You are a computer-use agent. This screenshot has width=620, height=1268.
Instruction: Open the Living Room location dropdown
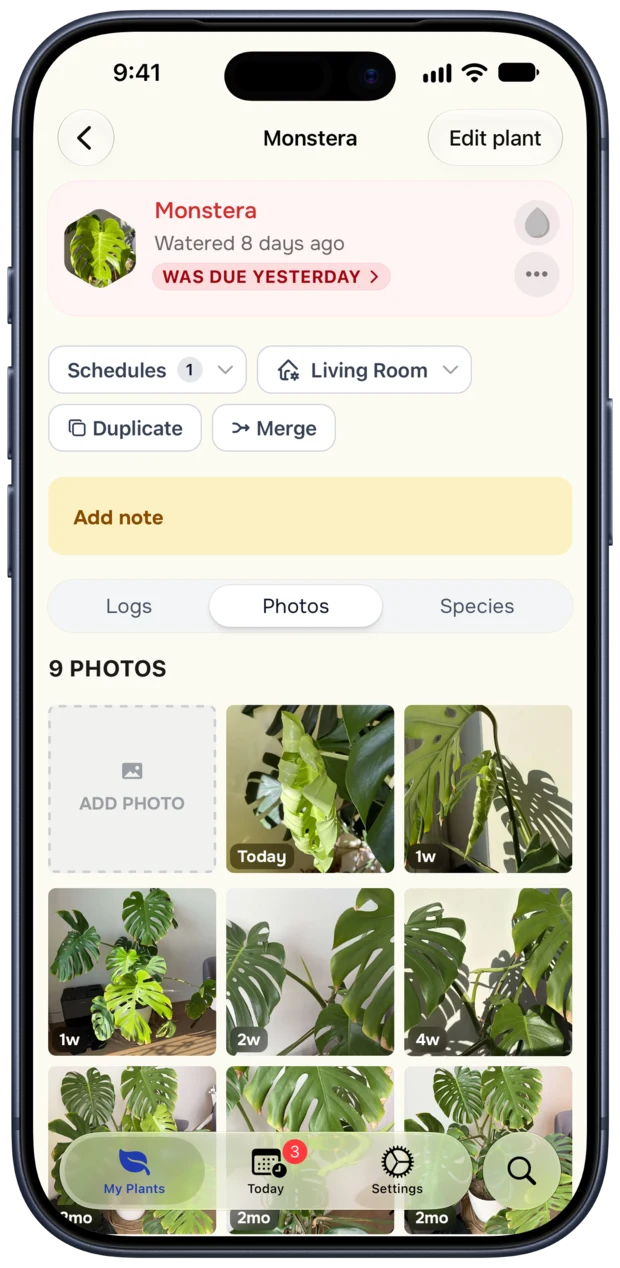(x=364, y=370)
